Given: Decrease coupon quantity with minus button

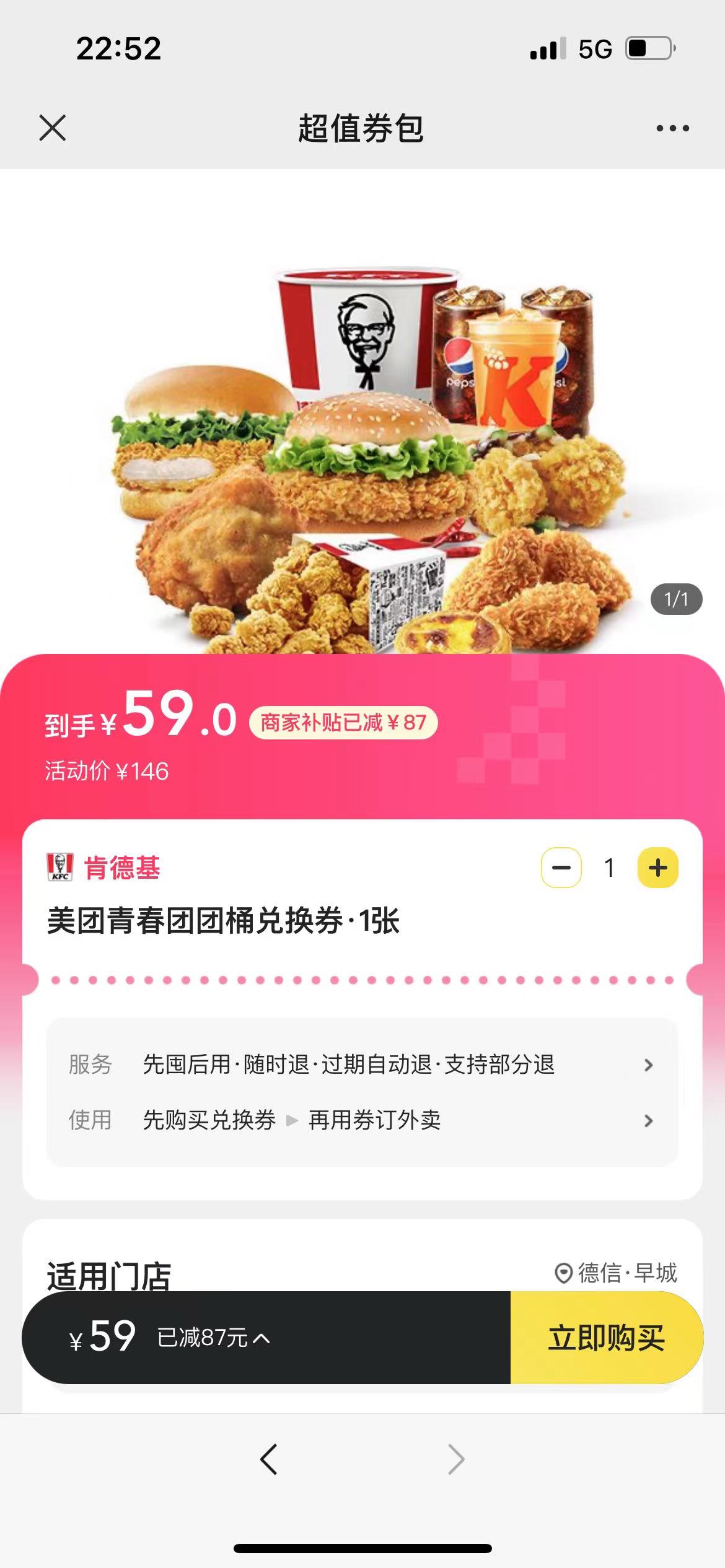Looking at the screenshot, I should 561,868.
